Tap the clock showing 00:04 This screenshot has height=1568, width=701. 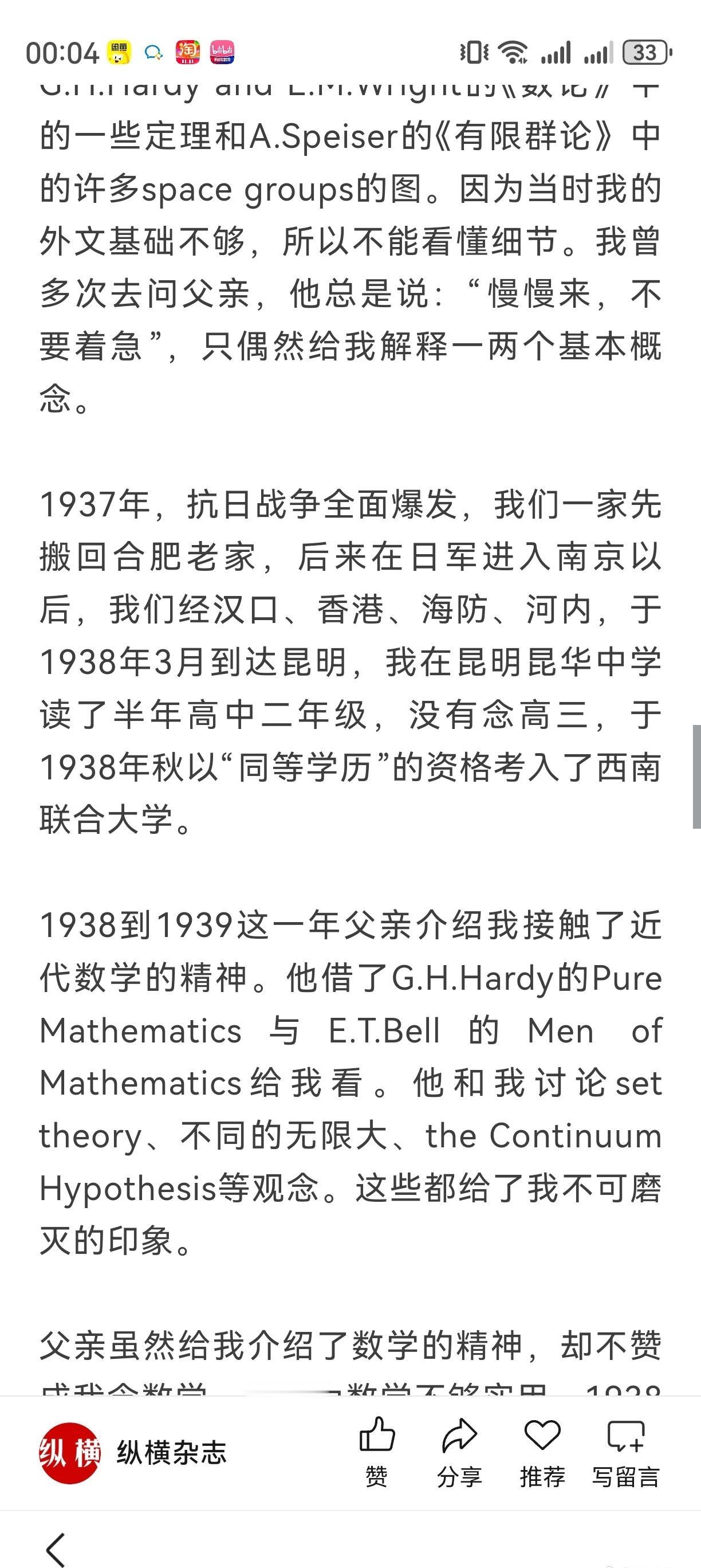click(x=60, y=52)
